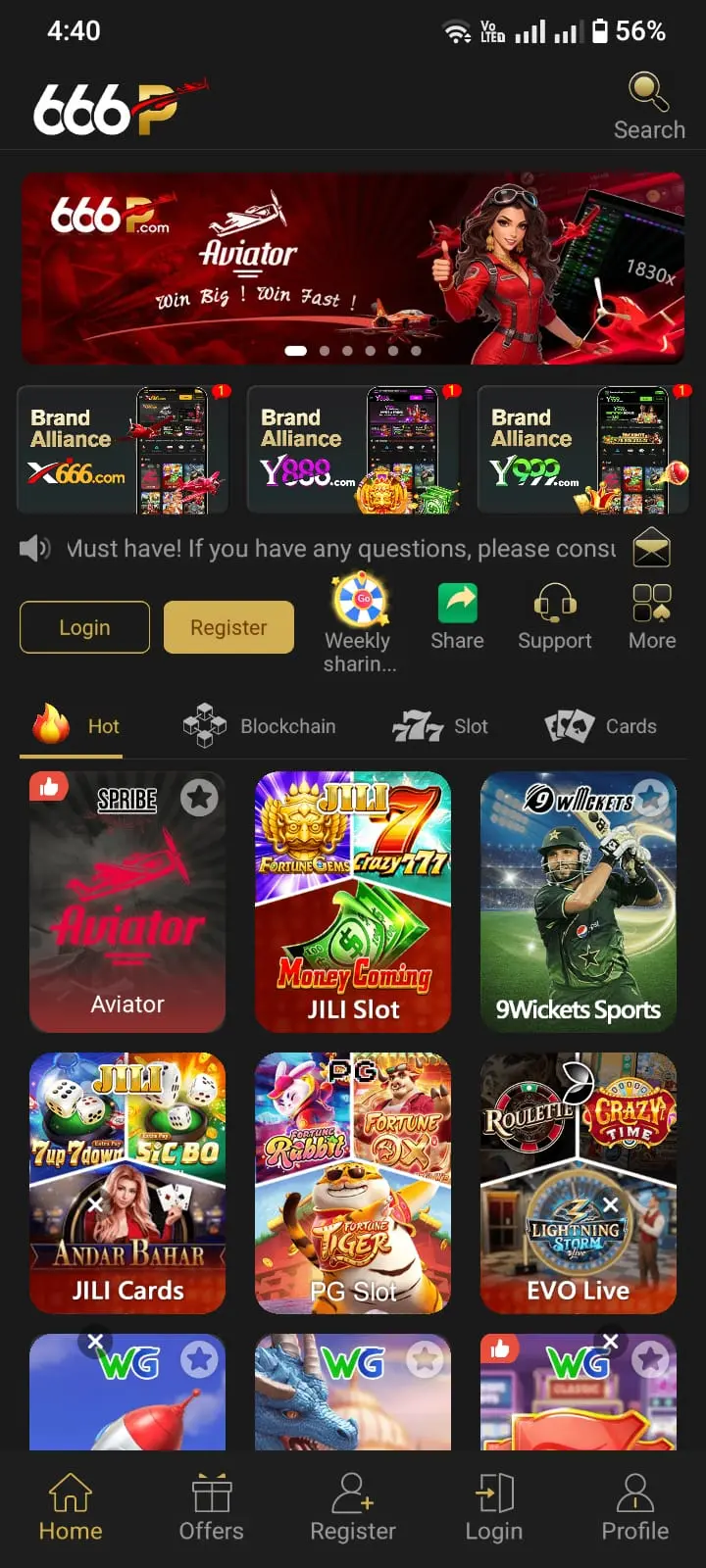The height and width of the screenshot is (1568, 706).
Task: Open the More shortcuts grid
Action: (x=652, y=617)
